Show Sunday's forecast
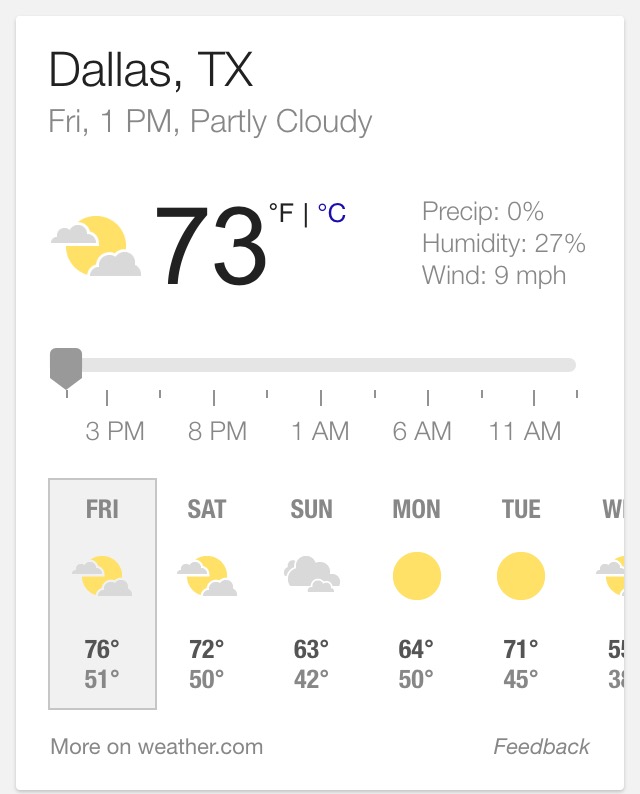Viewport: 640px width, 794px height. point(311,594)
